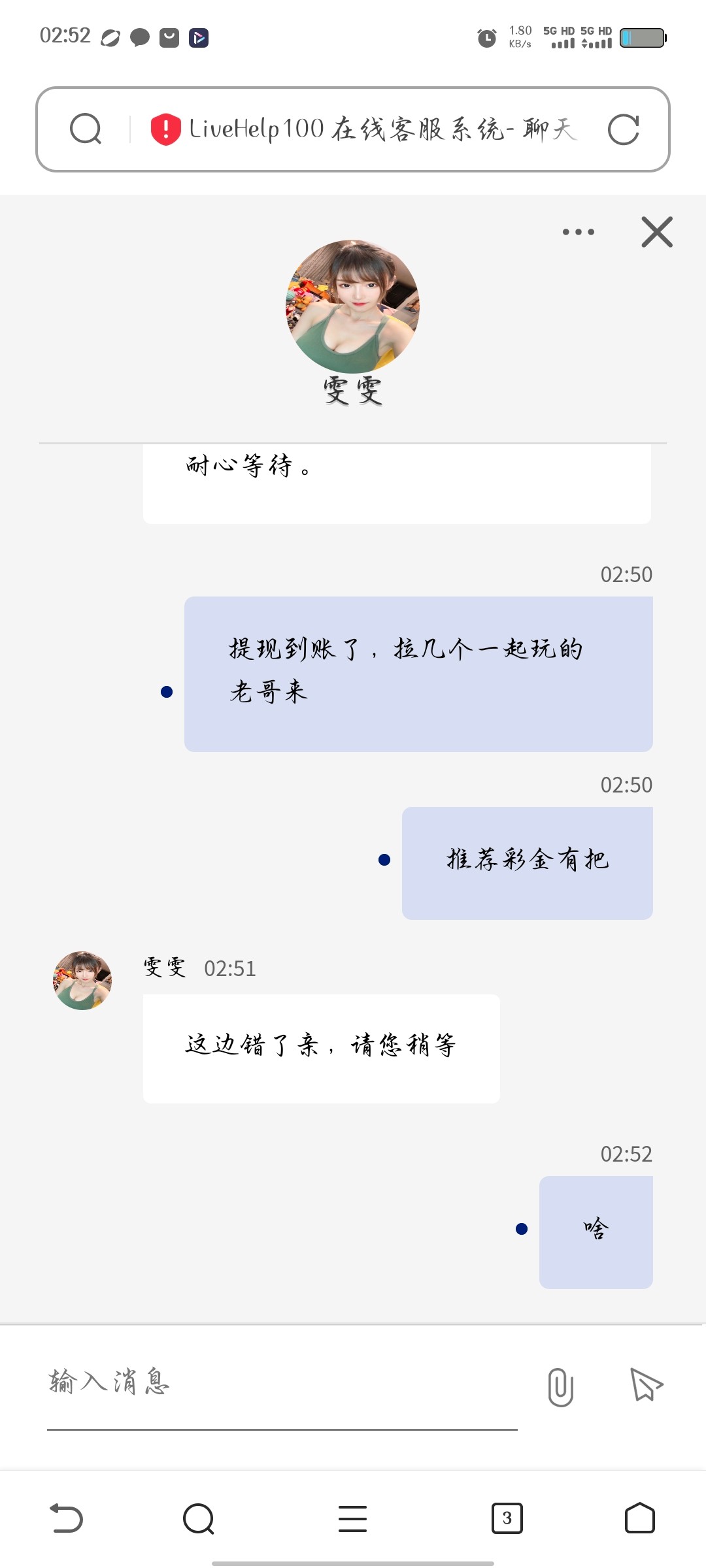Focus the 输入消息 message field
Image resolution: width=706 pixels, height=1568 pixels.
tap(281, 1382)
